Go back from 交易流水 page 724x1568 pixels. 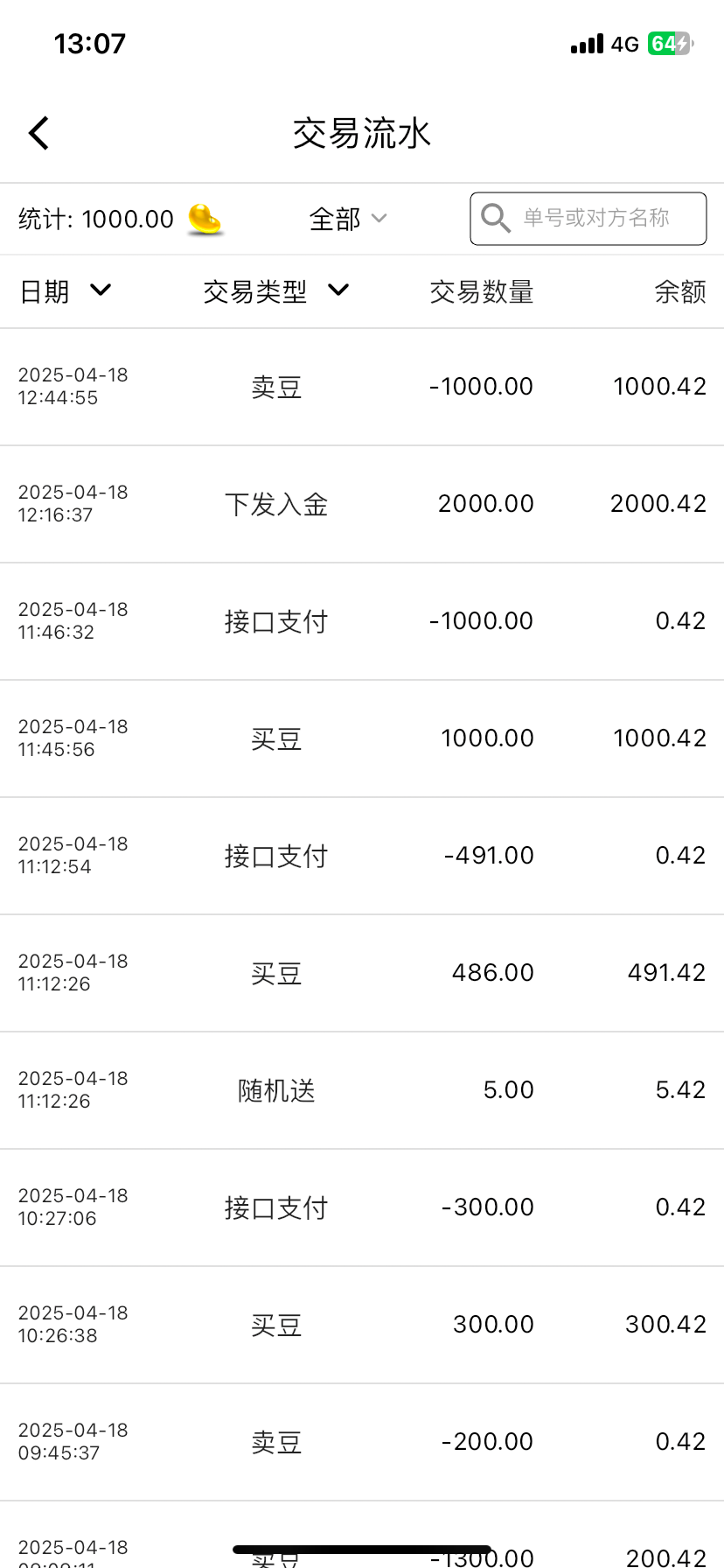pyautogui.click(x=39, y=134)
